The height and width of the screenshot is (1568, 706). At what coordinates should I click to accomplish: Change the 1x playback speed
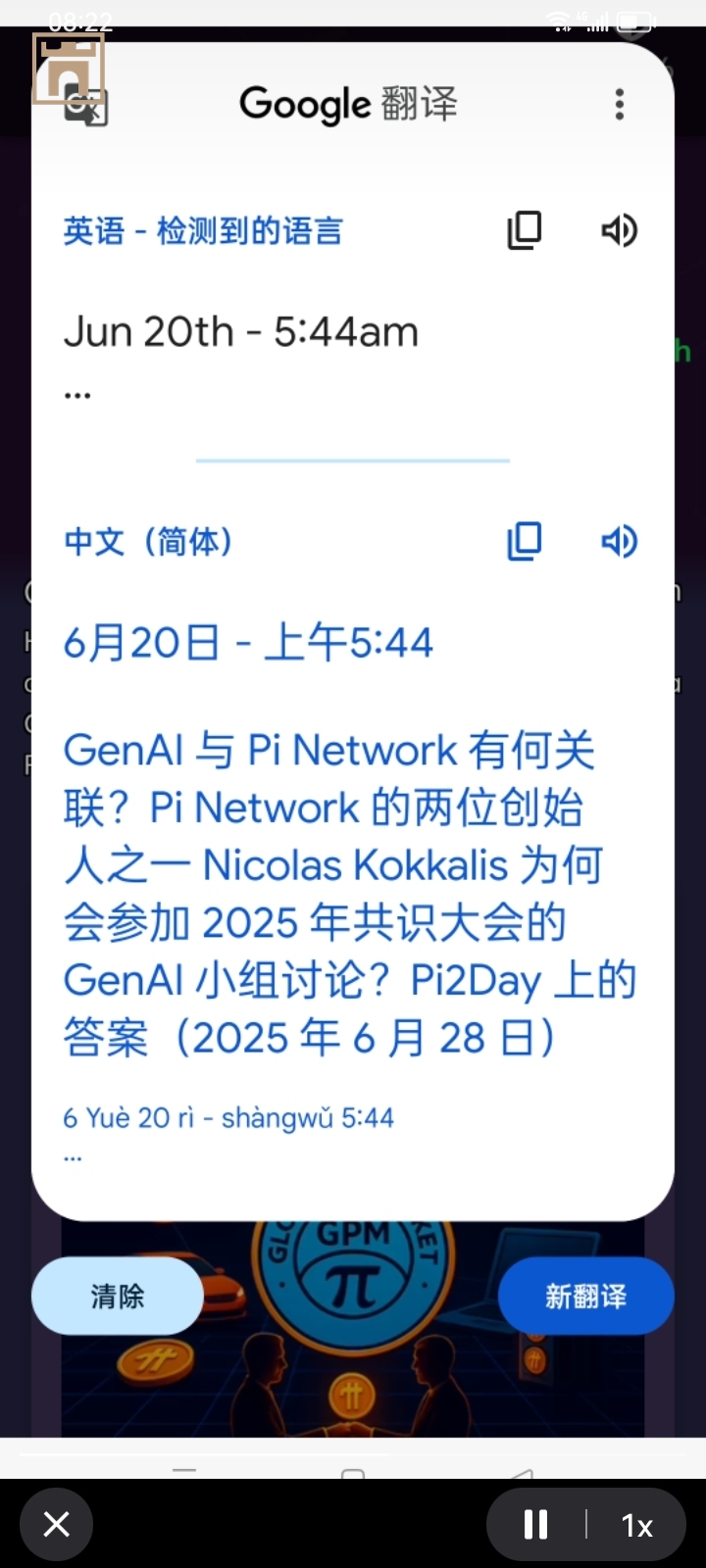pyautogui.click(x=636, y=1525)
